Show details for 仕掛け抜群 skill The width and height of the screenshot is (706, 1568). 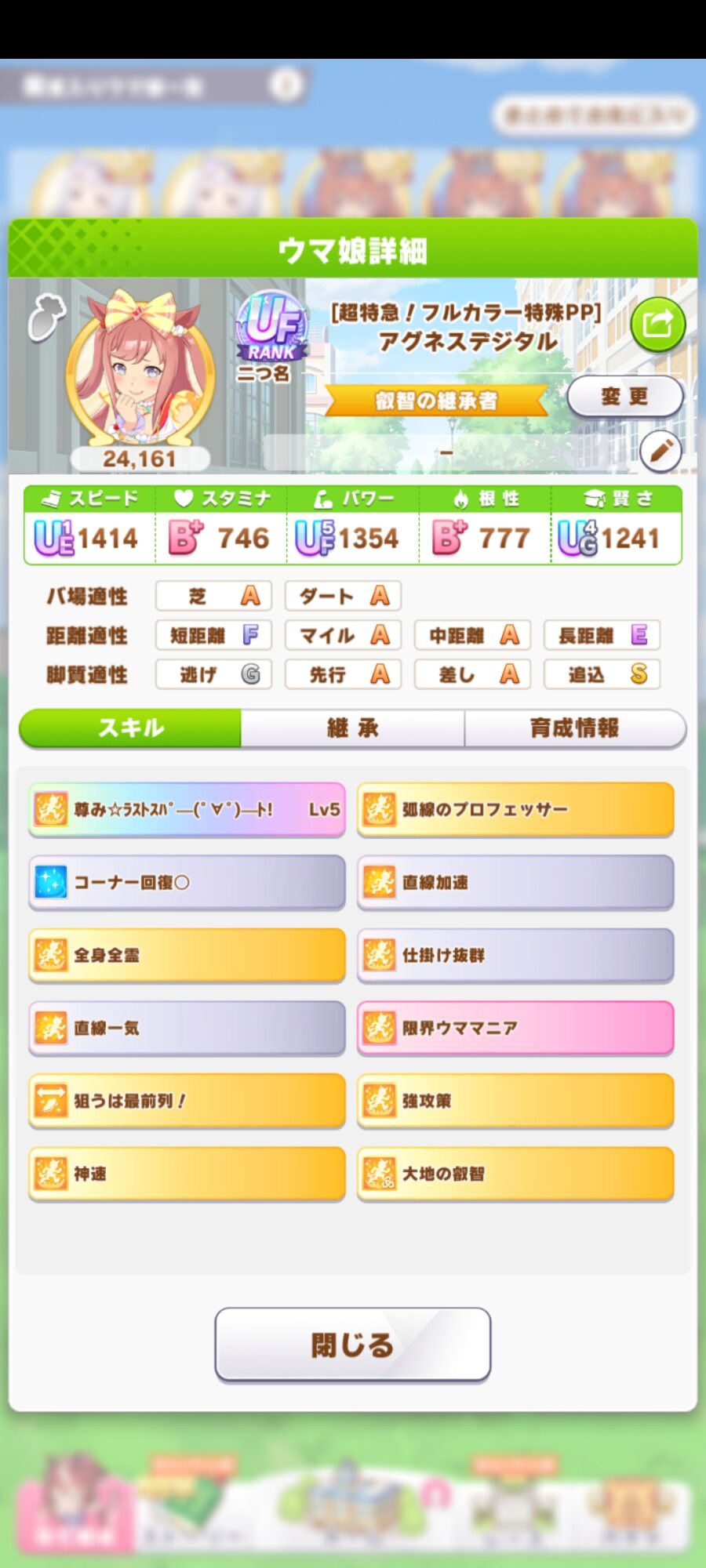tap(515, 955)
